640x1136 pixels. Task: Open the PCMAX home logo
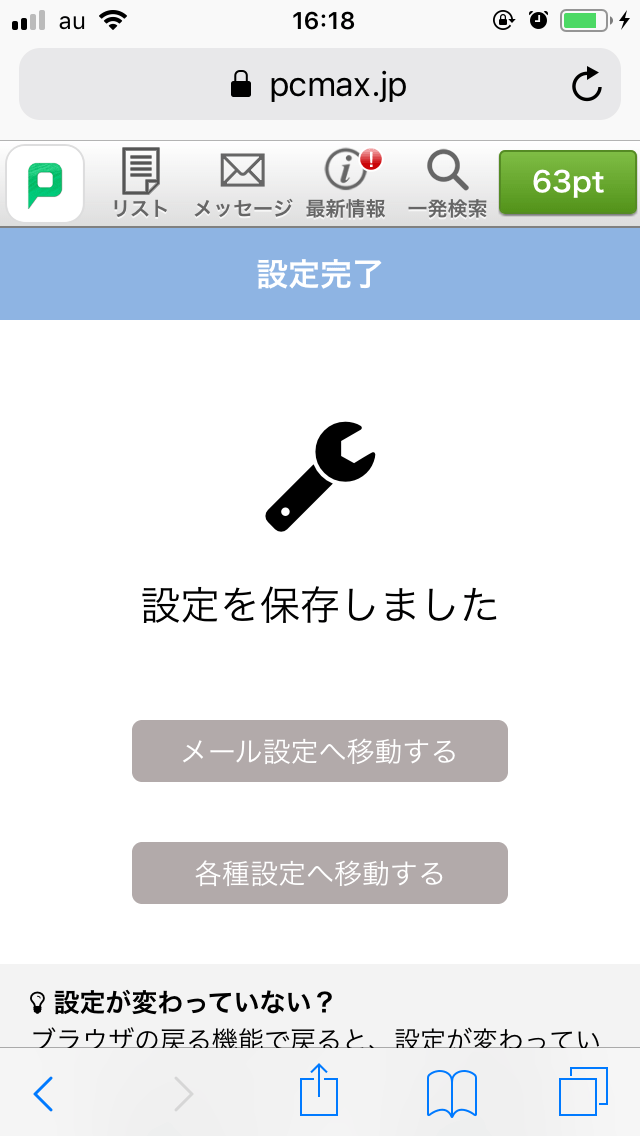[45, 184]
